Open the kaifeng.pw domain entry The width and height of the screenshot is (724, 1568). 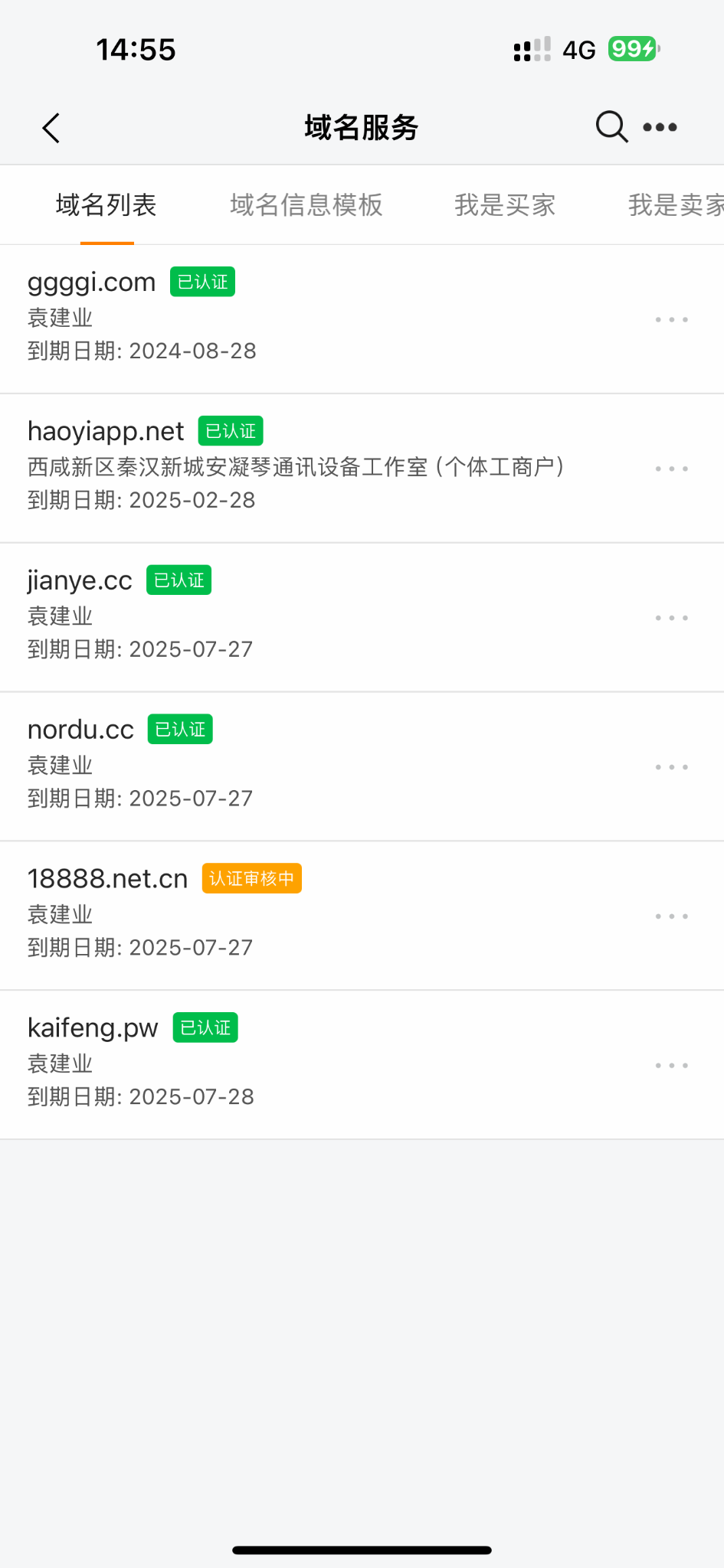(x=93, y=1028)
